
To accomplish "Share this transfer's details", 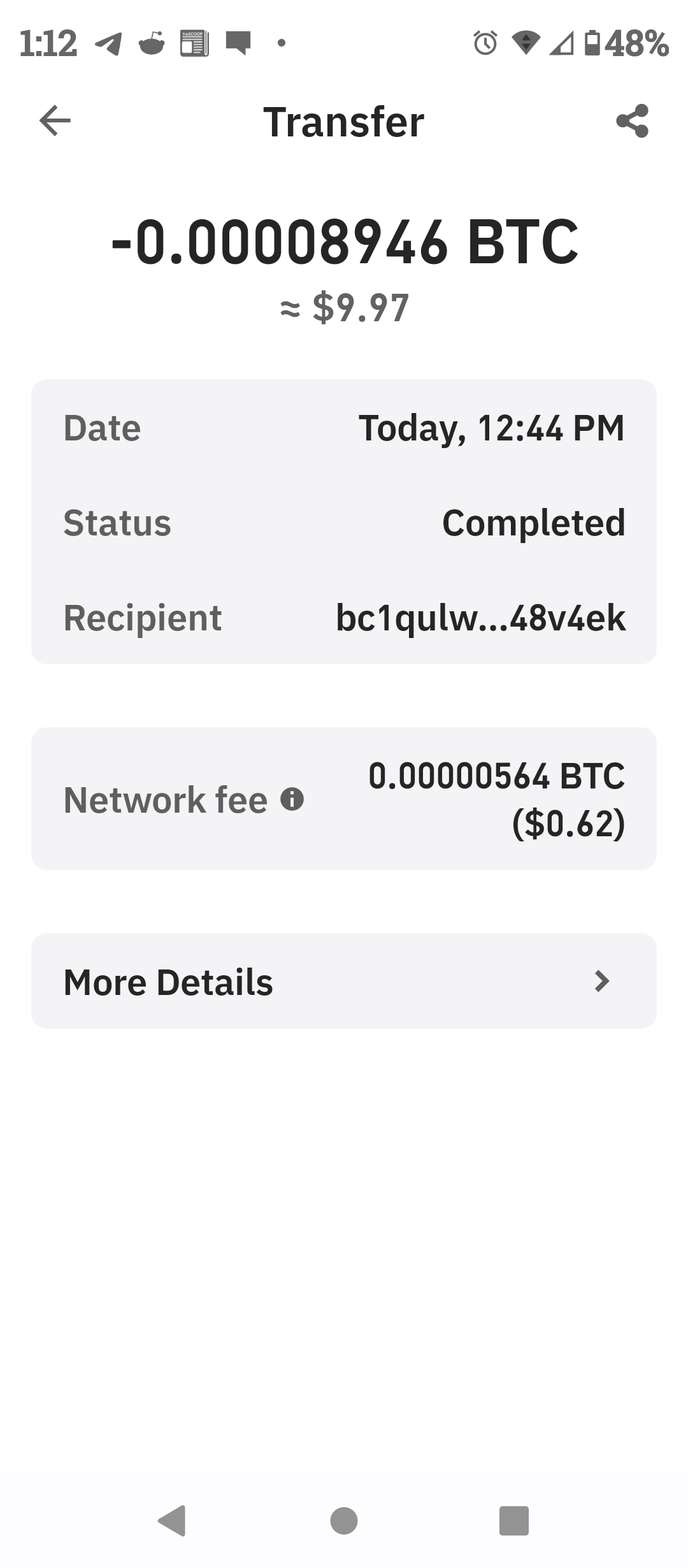I will pos(632,121).
